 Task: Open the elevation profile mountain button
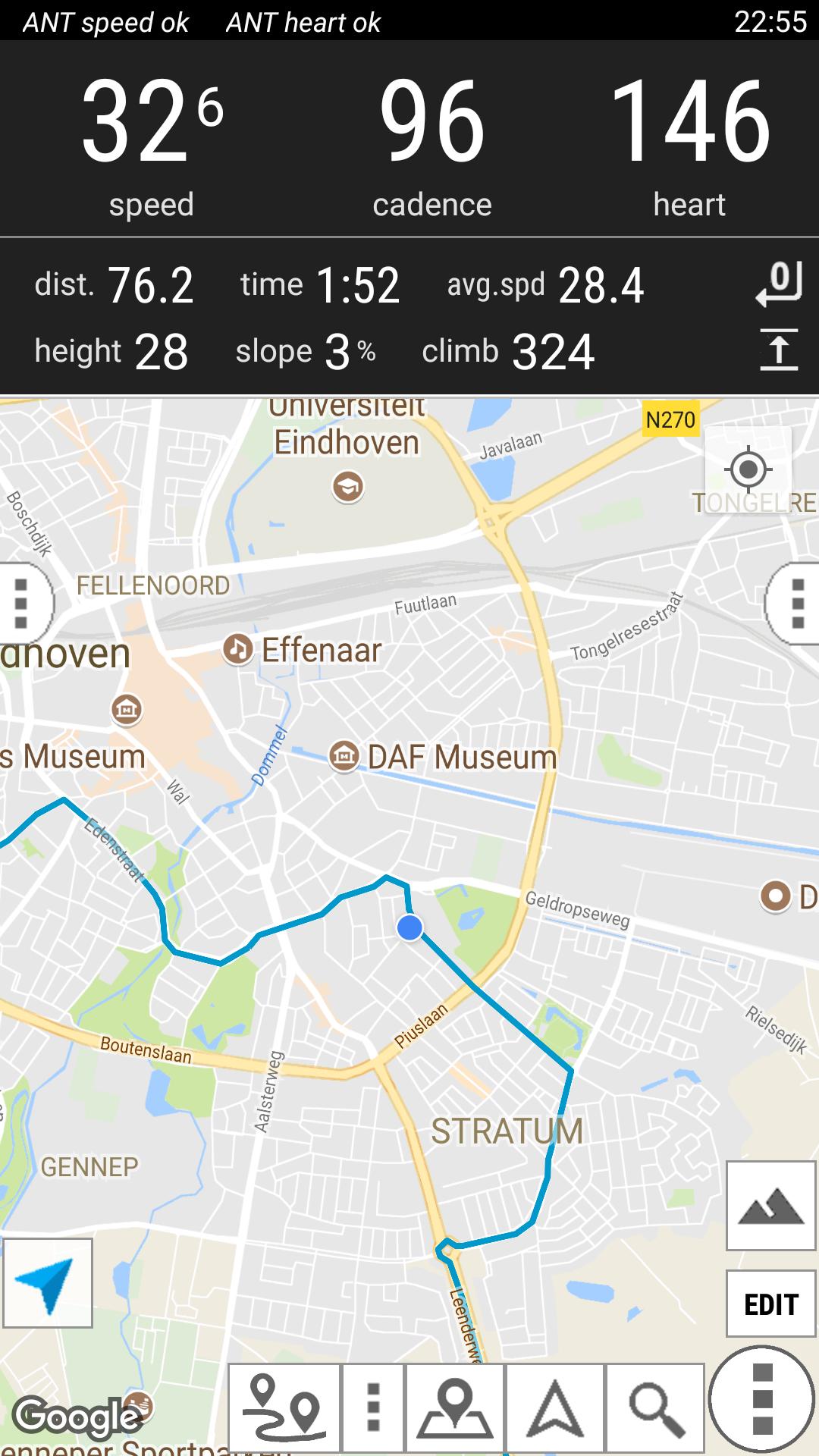(x=770, y=1206)
